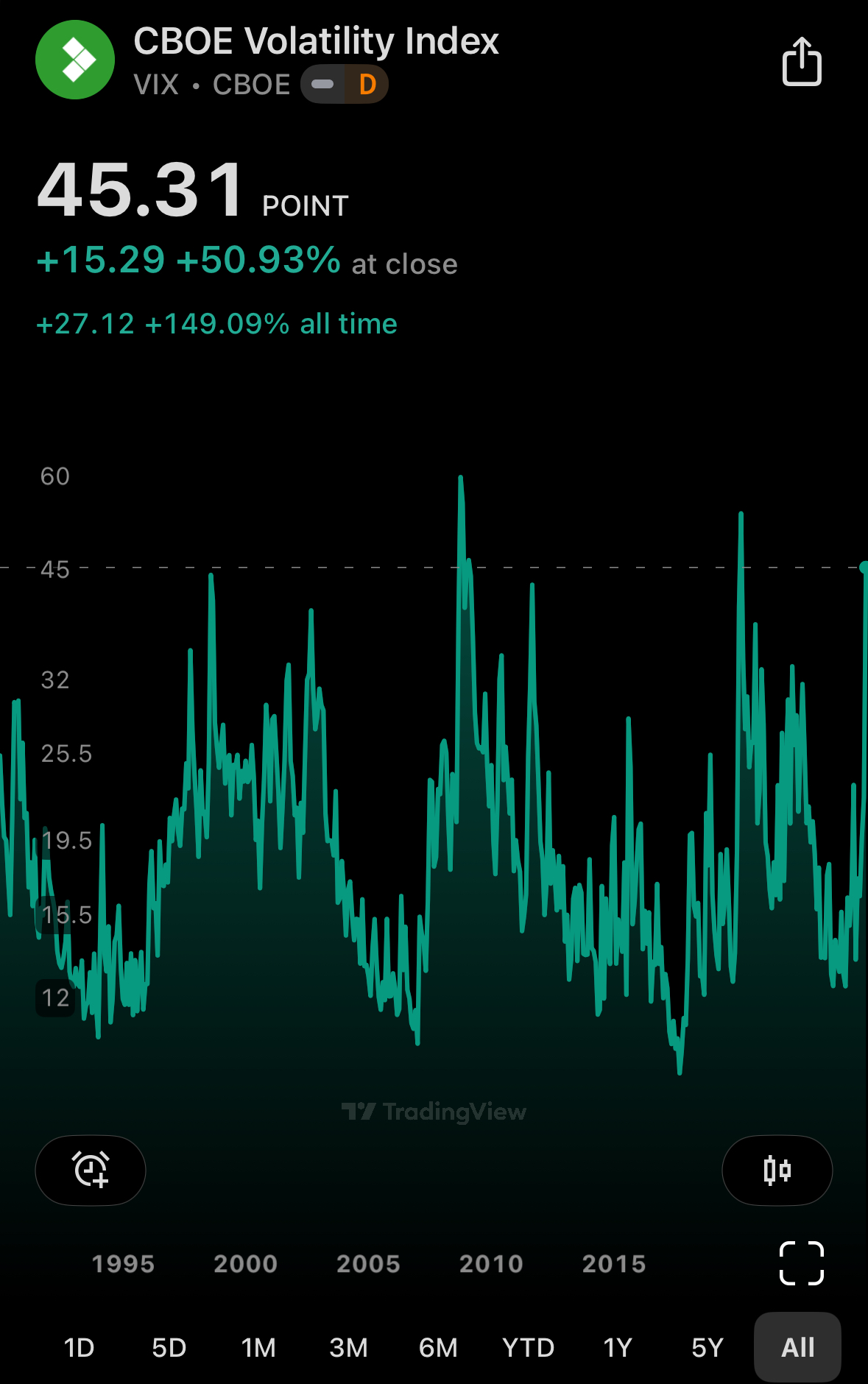Image resolution: width=868 pixels, height=1384 pixels.
Task: Select the 5D time range
Action: point(169,1348)
